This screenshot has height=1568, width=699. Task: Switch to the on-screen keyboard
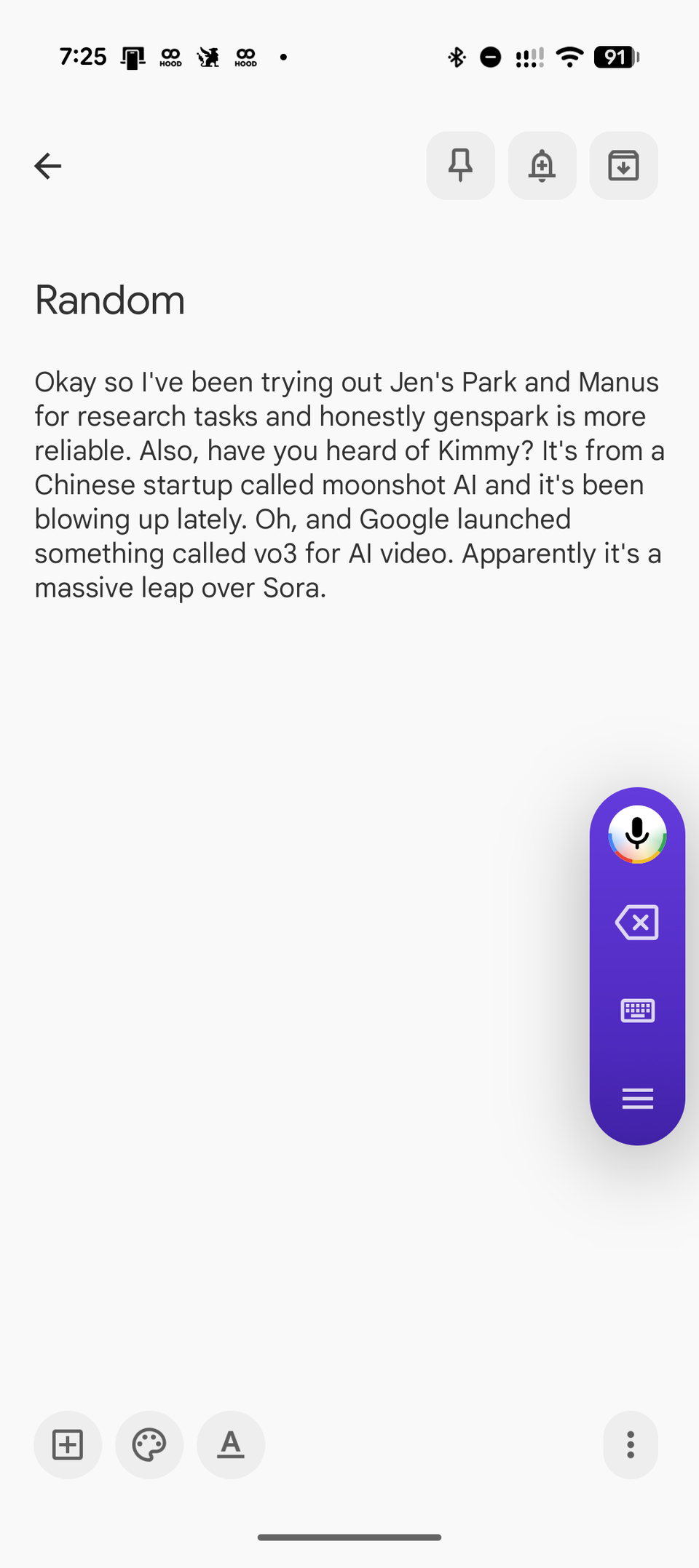click(x=637, y=1011)
